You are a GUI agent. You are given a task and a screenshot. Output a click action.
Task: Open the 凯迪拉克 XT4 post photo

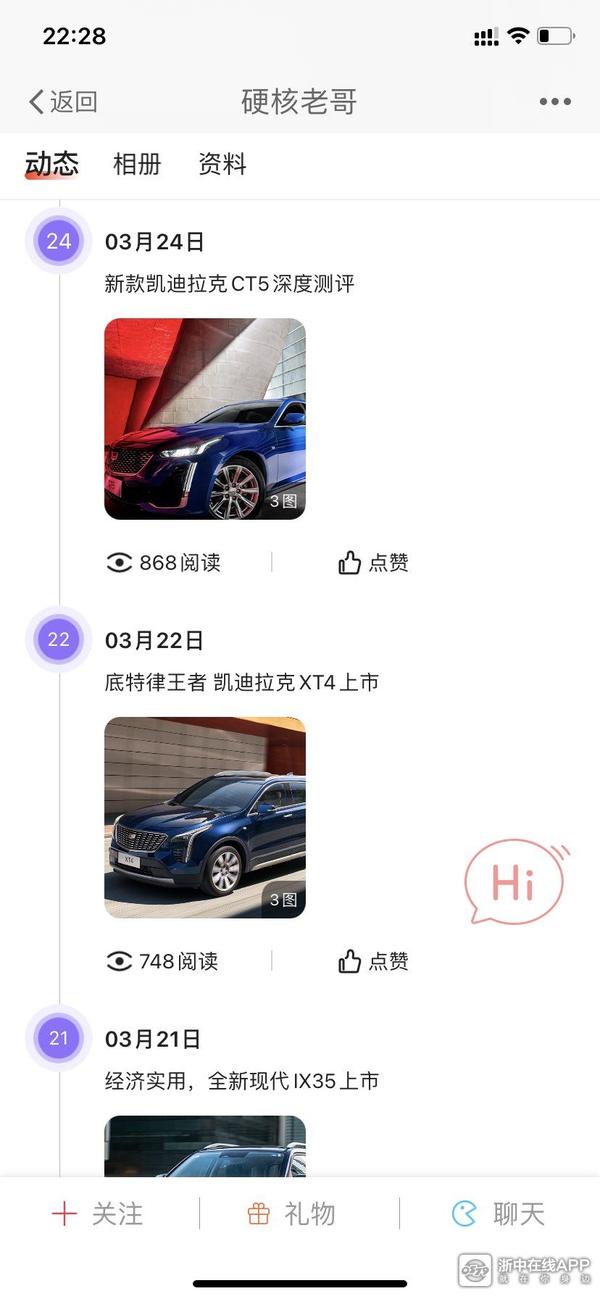tap(205, 817)
